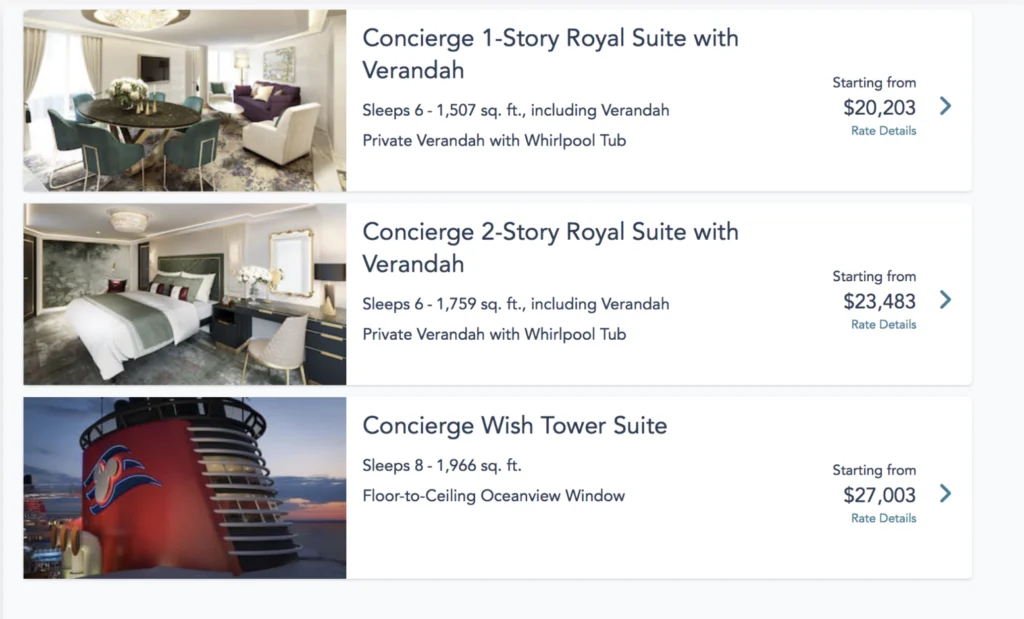View Rate Details for the $27,003 suite

coord(883,518)
